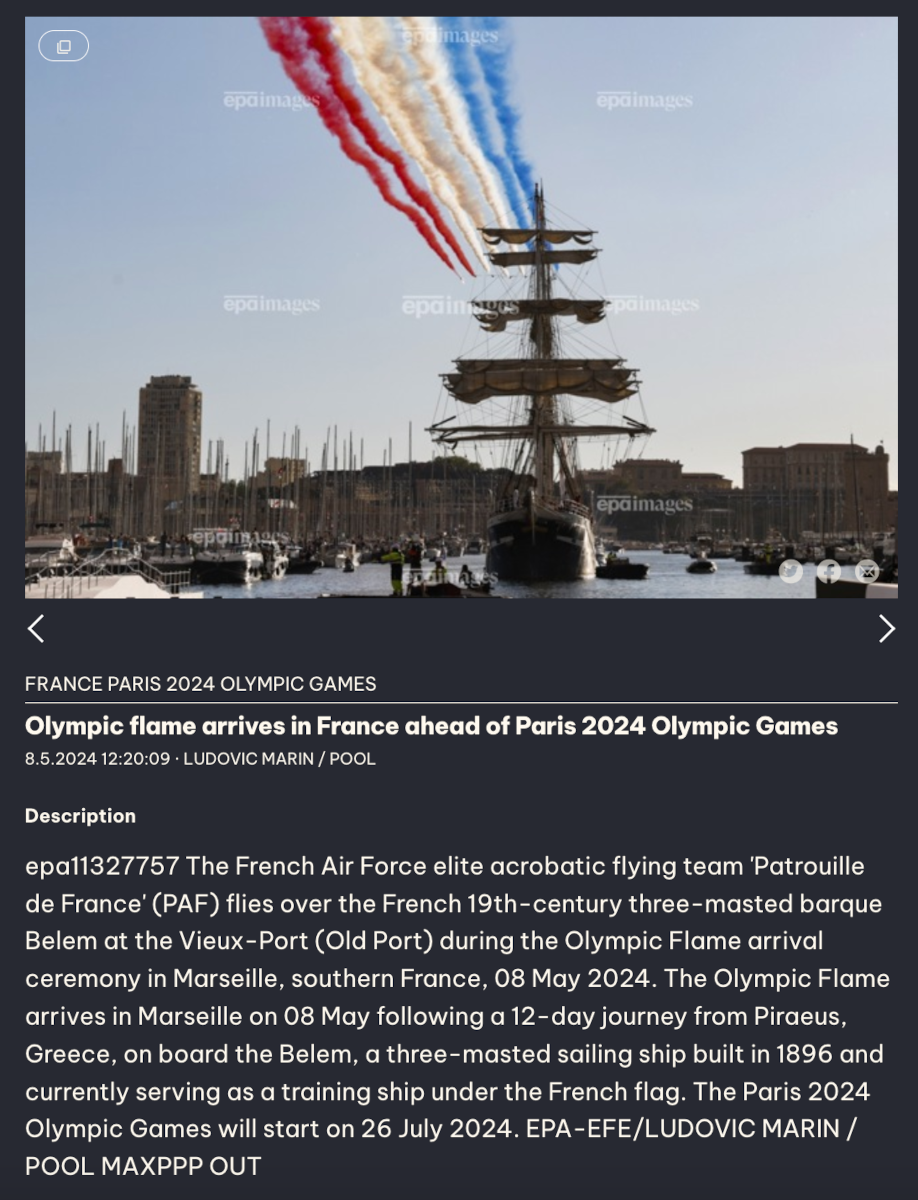Share this photo on Twitter
Viewport: 918px width, 1200px height.
[791, 571]
